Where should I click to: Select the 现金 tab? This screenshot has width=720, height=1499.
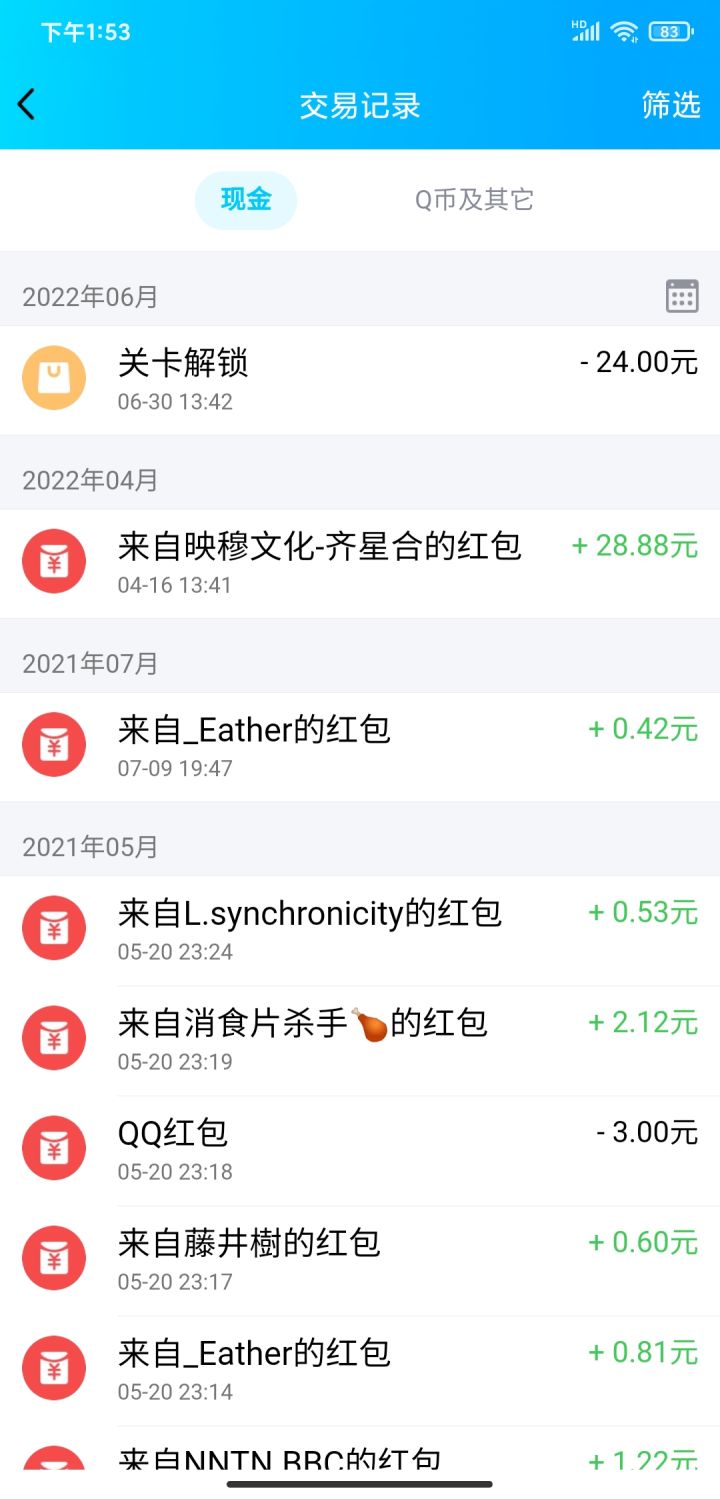[x=246, y=200]
